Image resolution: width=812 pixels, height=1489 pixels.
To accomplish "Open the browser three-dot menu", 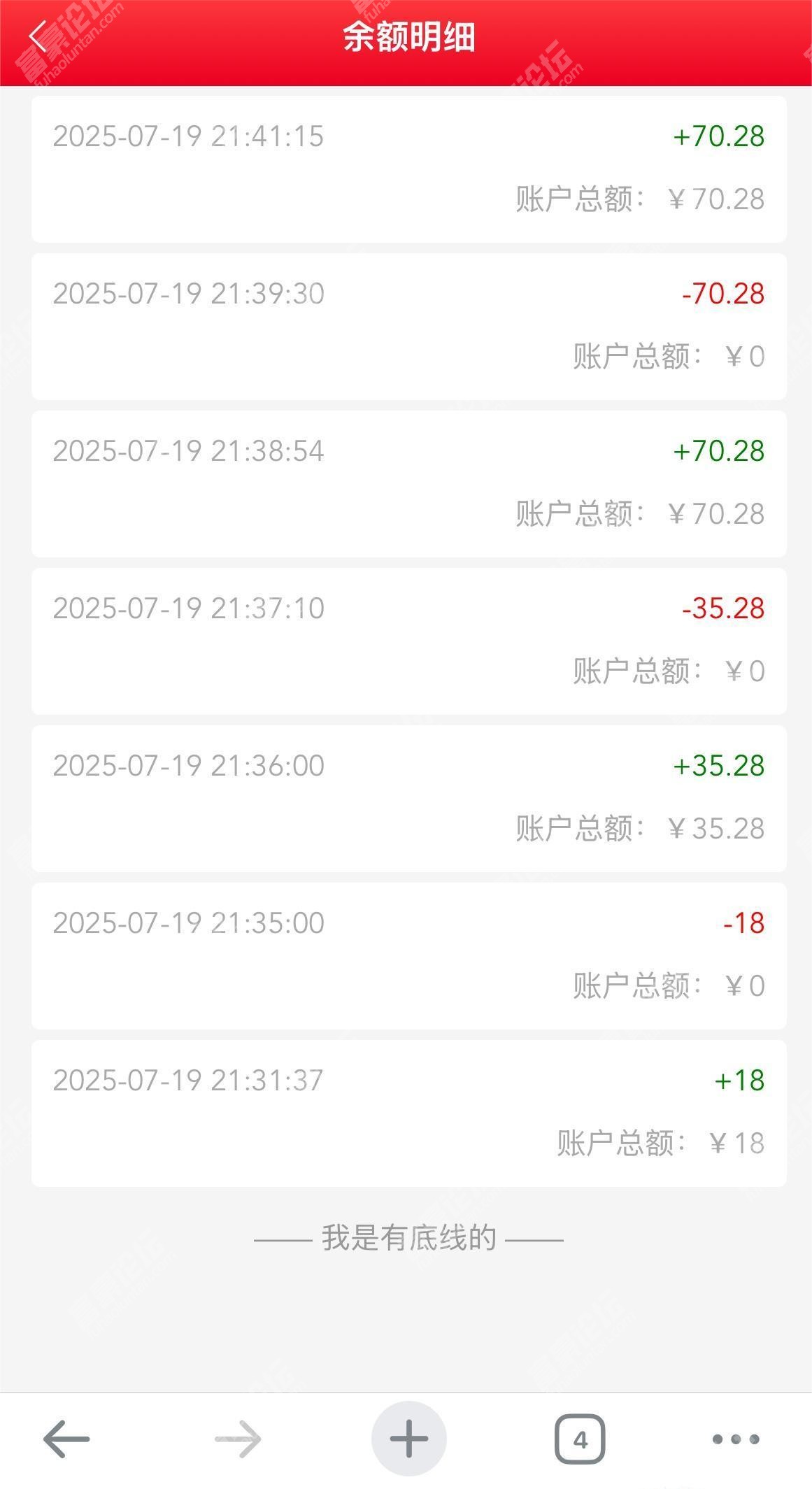I will (x=736, y=1439).
